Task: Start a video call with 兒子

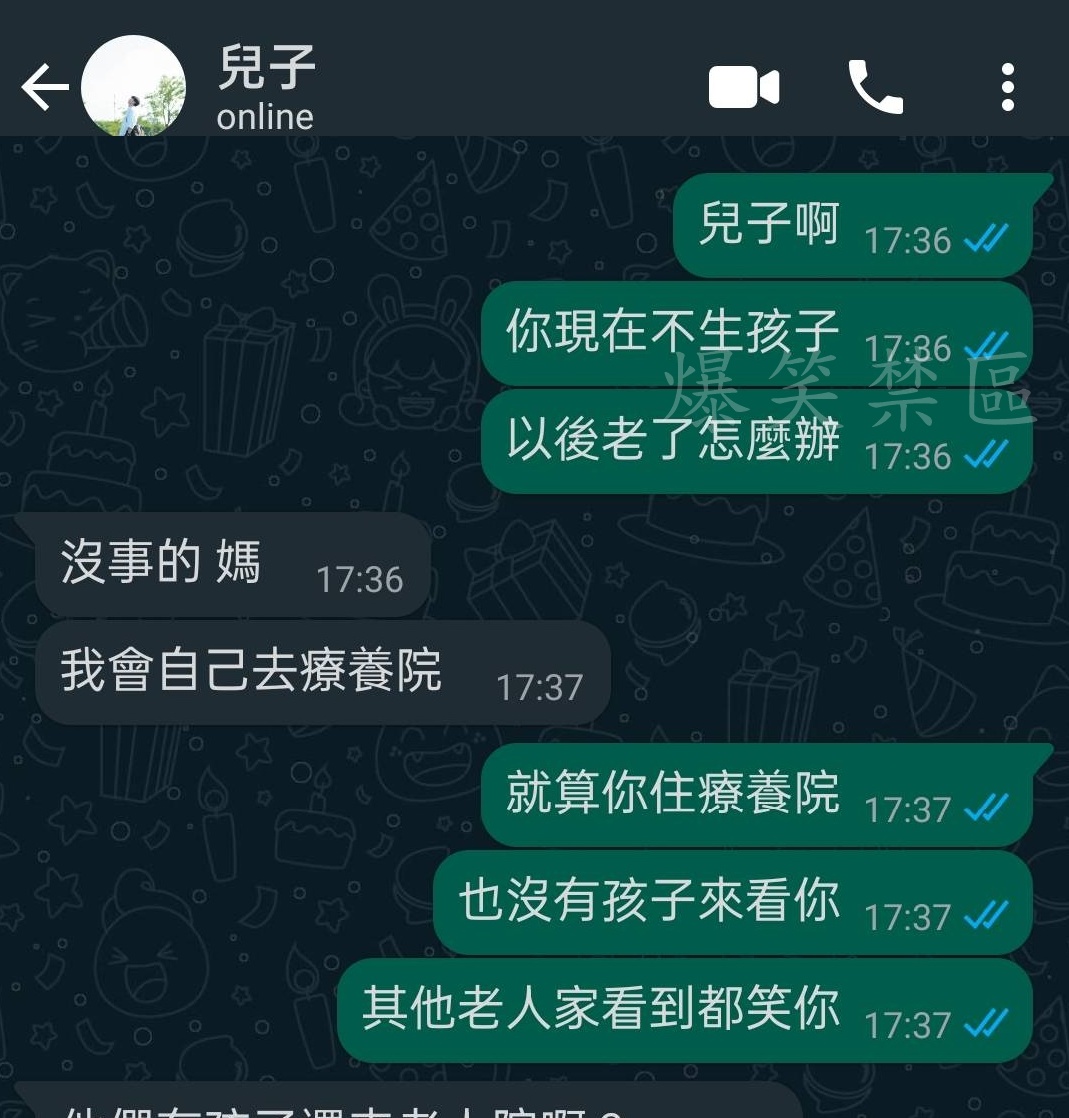Action: (x=744, y=87)
